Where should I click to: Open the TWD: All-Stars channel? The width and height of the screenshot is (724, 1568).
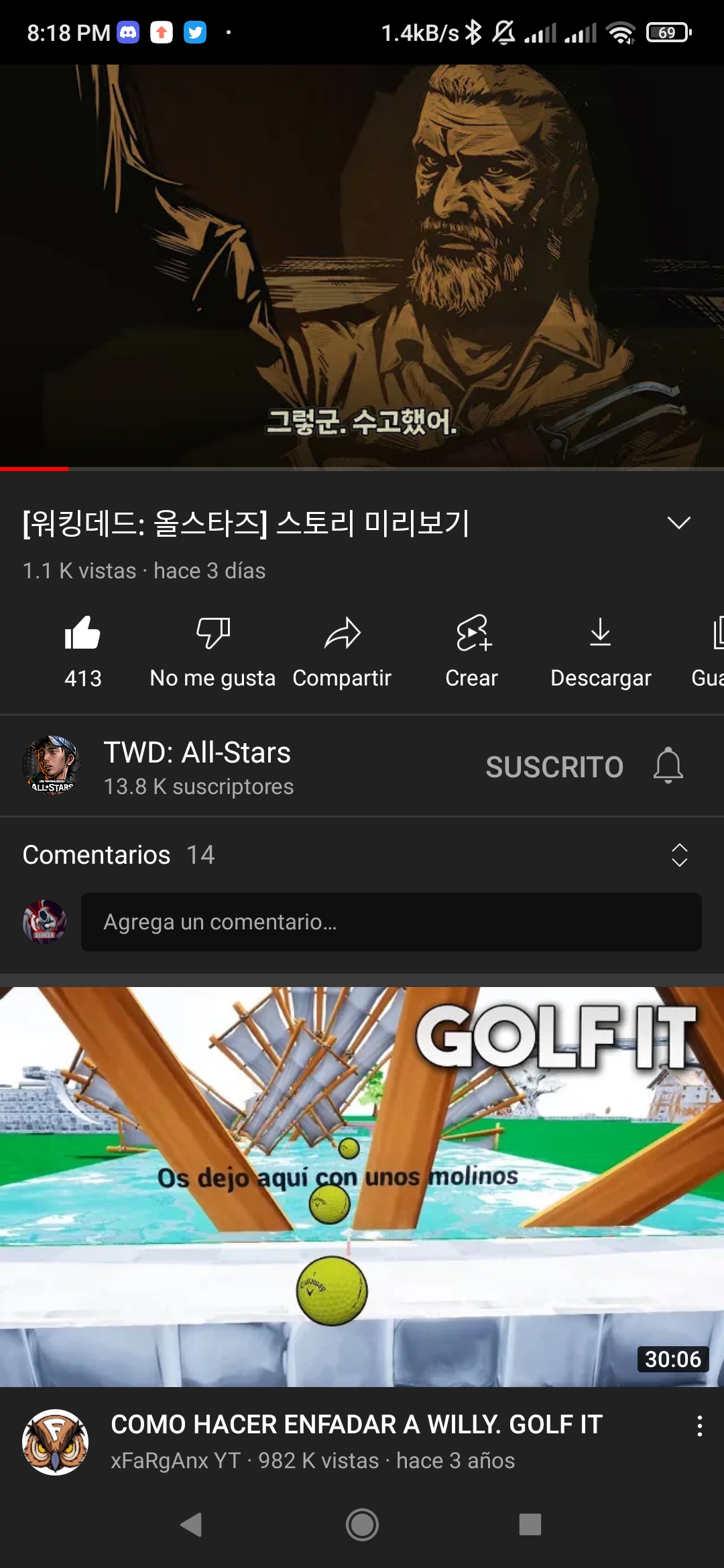(x=51, y=765)
